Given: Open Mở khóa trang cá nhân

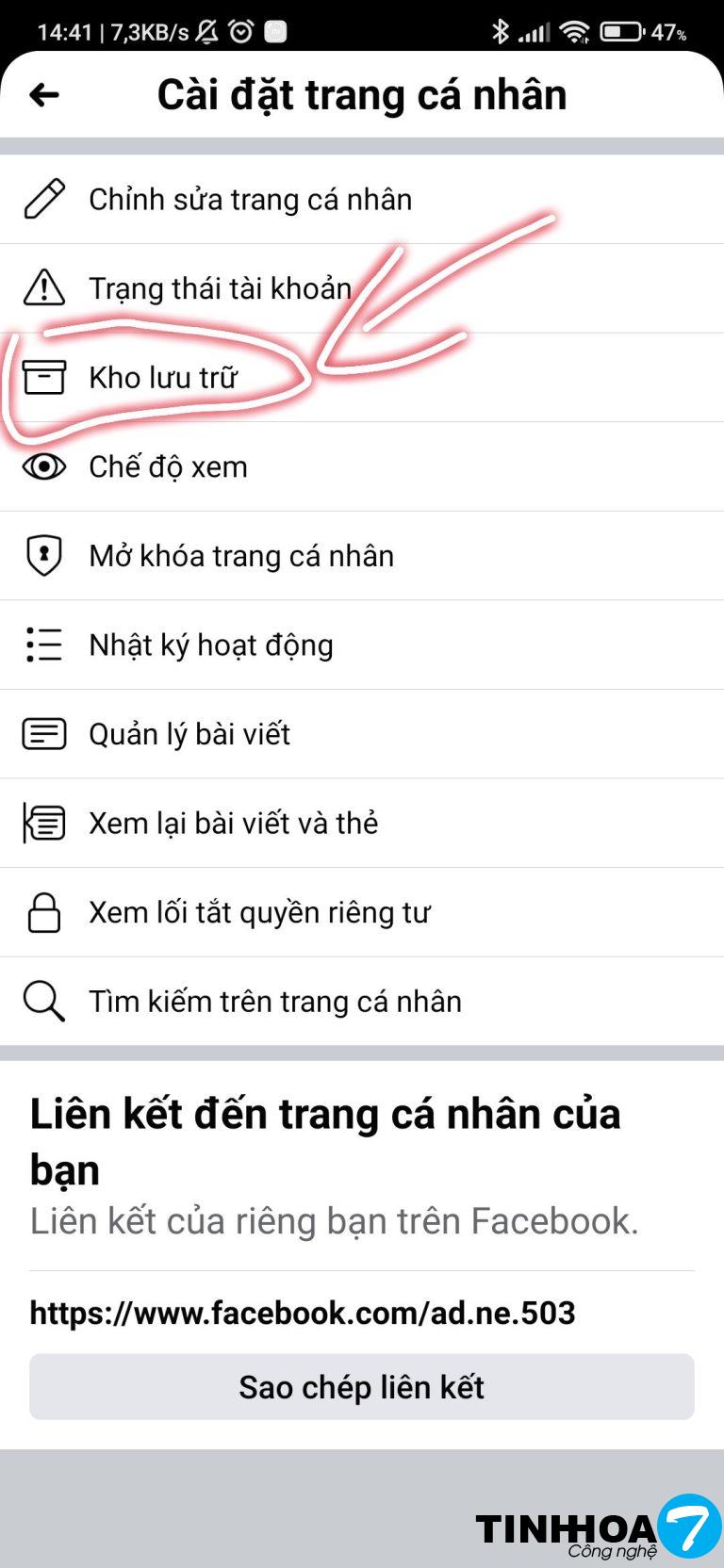Looking at the screenshot, I should coord(240,556).
